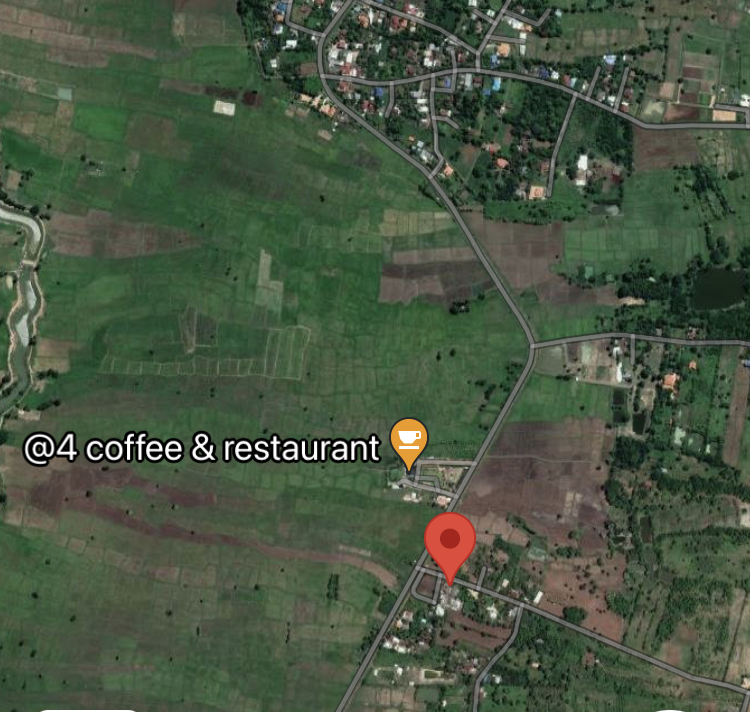Tap the red dropped location pin
This screenshot has width=750, height=712.
[450, 543]
